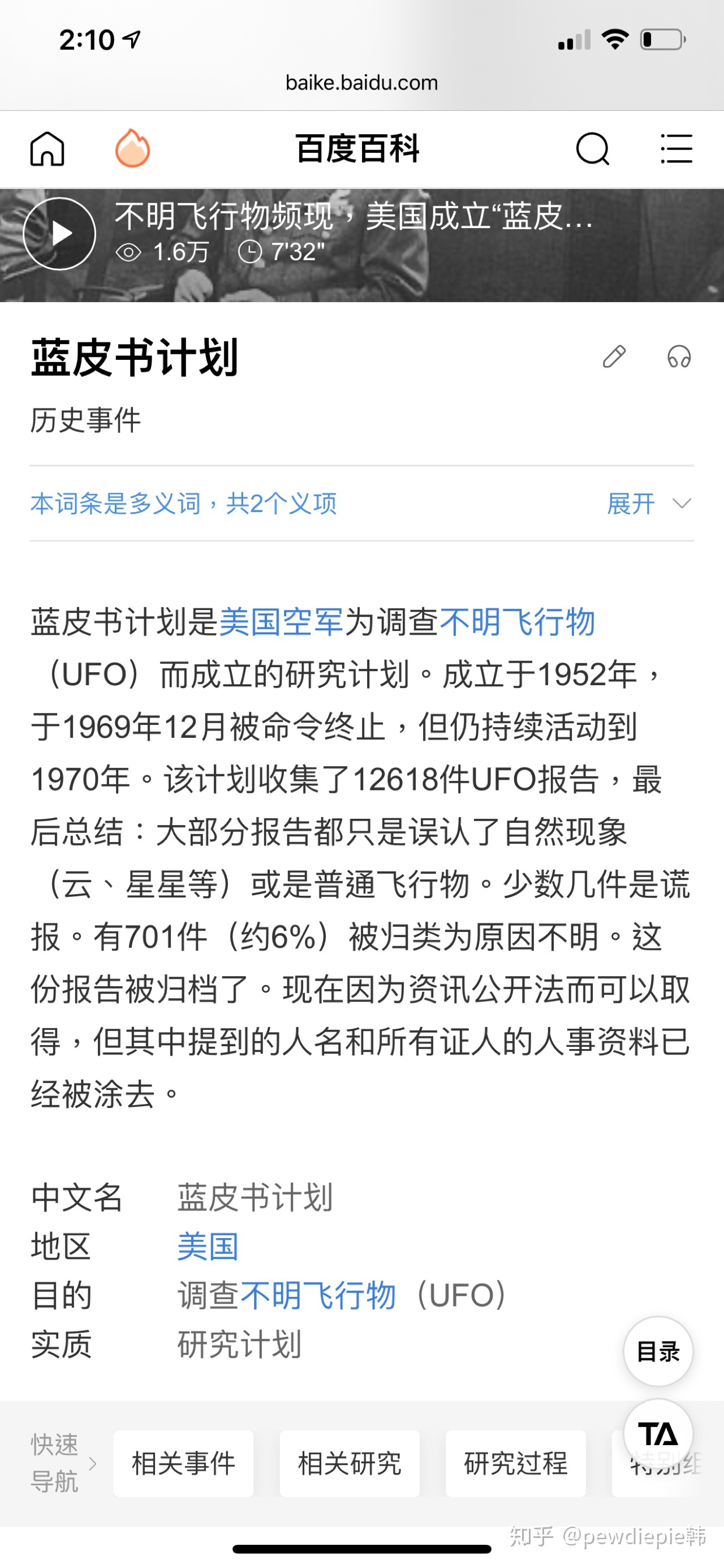Expand the 展开 disambiguation list
724x1568 pixels.
coord(649,504)
